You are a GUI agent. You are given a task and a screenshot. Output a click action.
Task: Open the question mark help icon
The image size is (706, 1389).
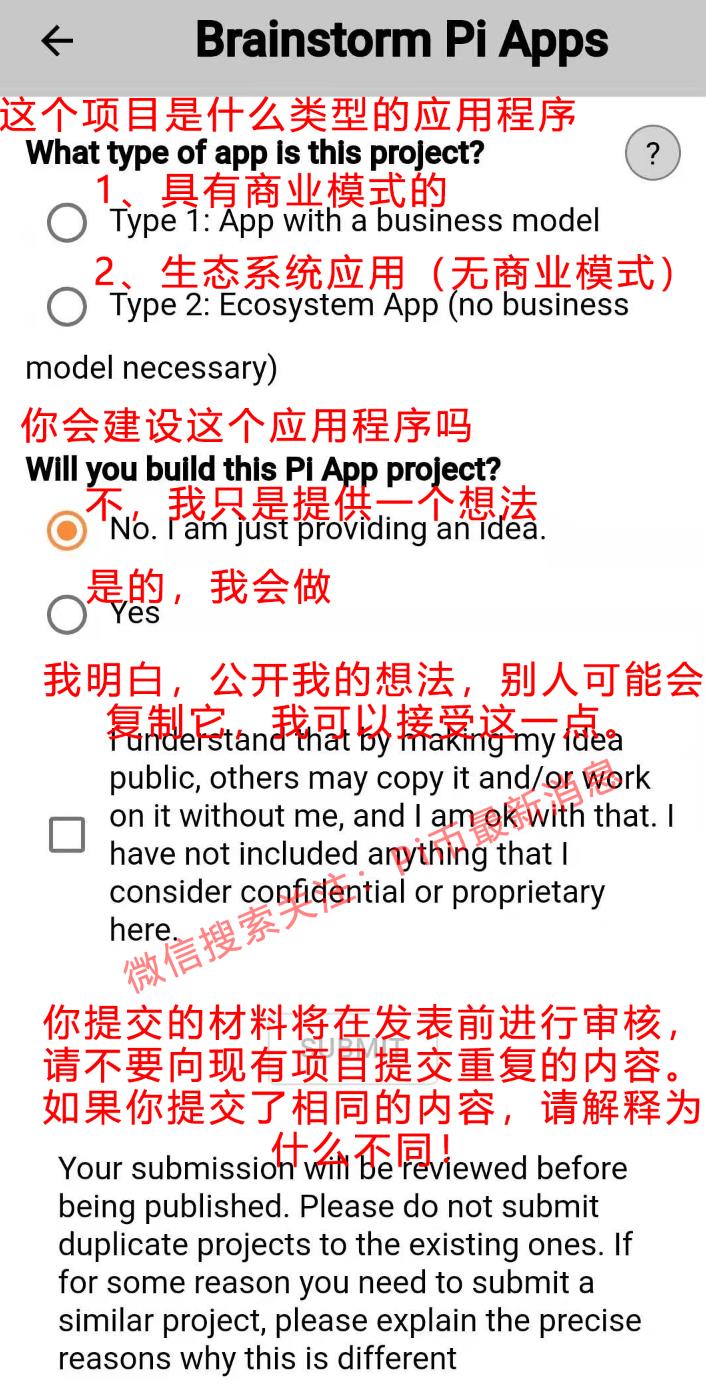tap(653, 153)
